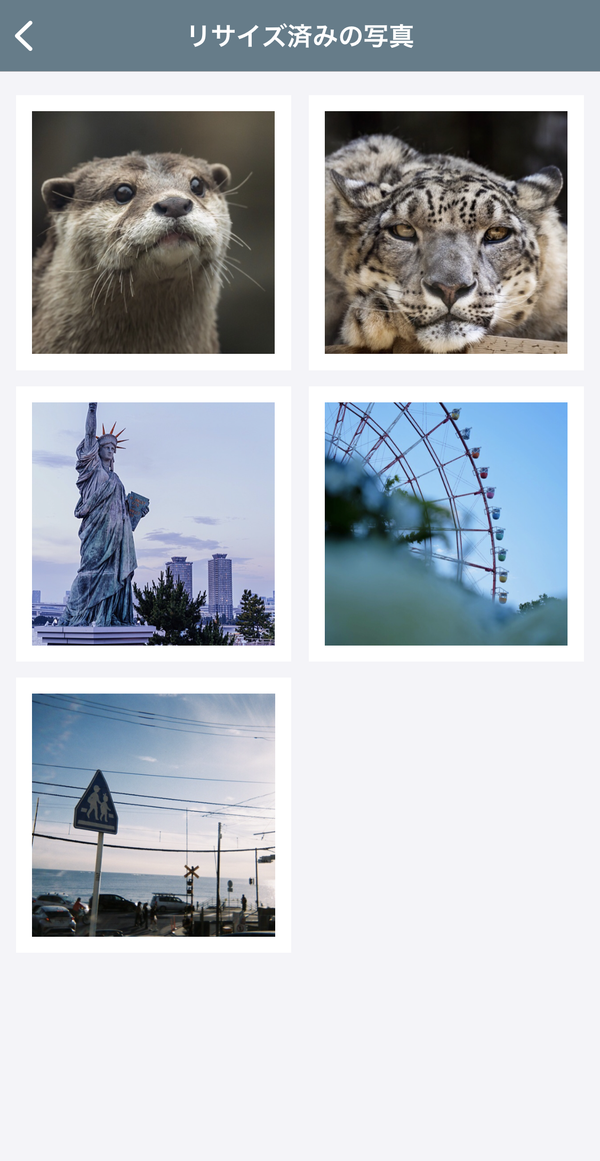Open the otter photo
The height and width of the screenshot is (1161, 600).
pyautogui.click(x=153, y=232)
